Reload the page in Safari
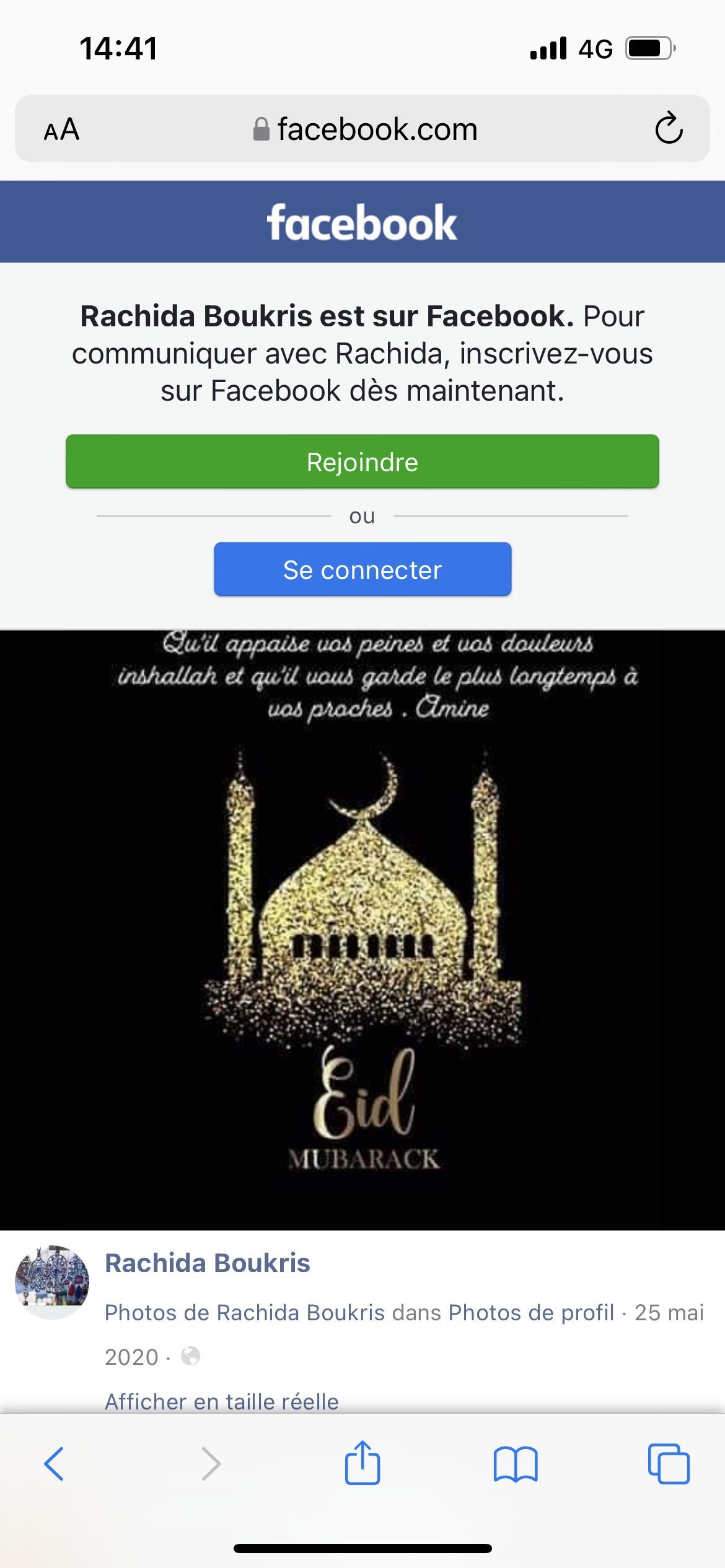This screenshot has height=1568, width=725. tap(669, 128)
